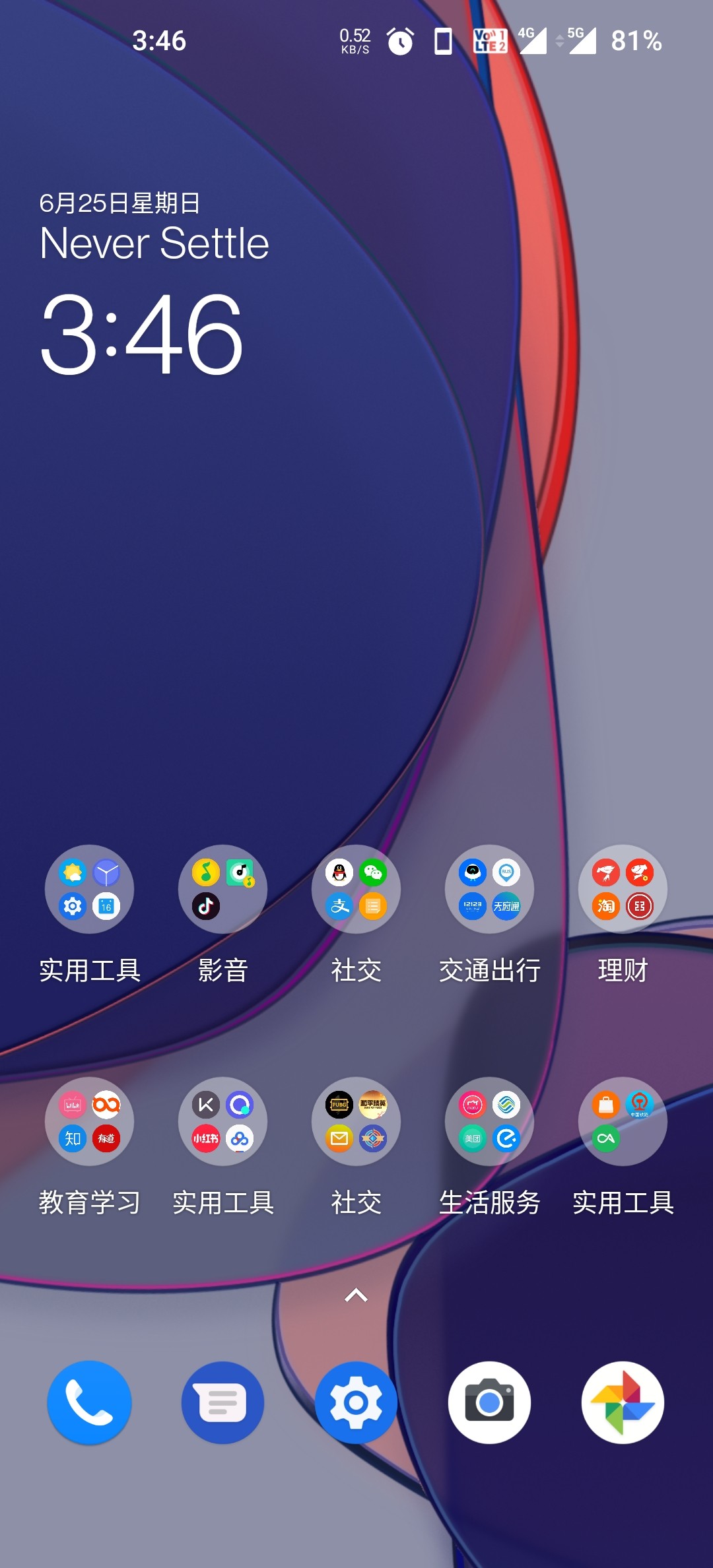Expand the app drawer arrow
Screen dimensions: 713x1568
tap(356, 1295)
